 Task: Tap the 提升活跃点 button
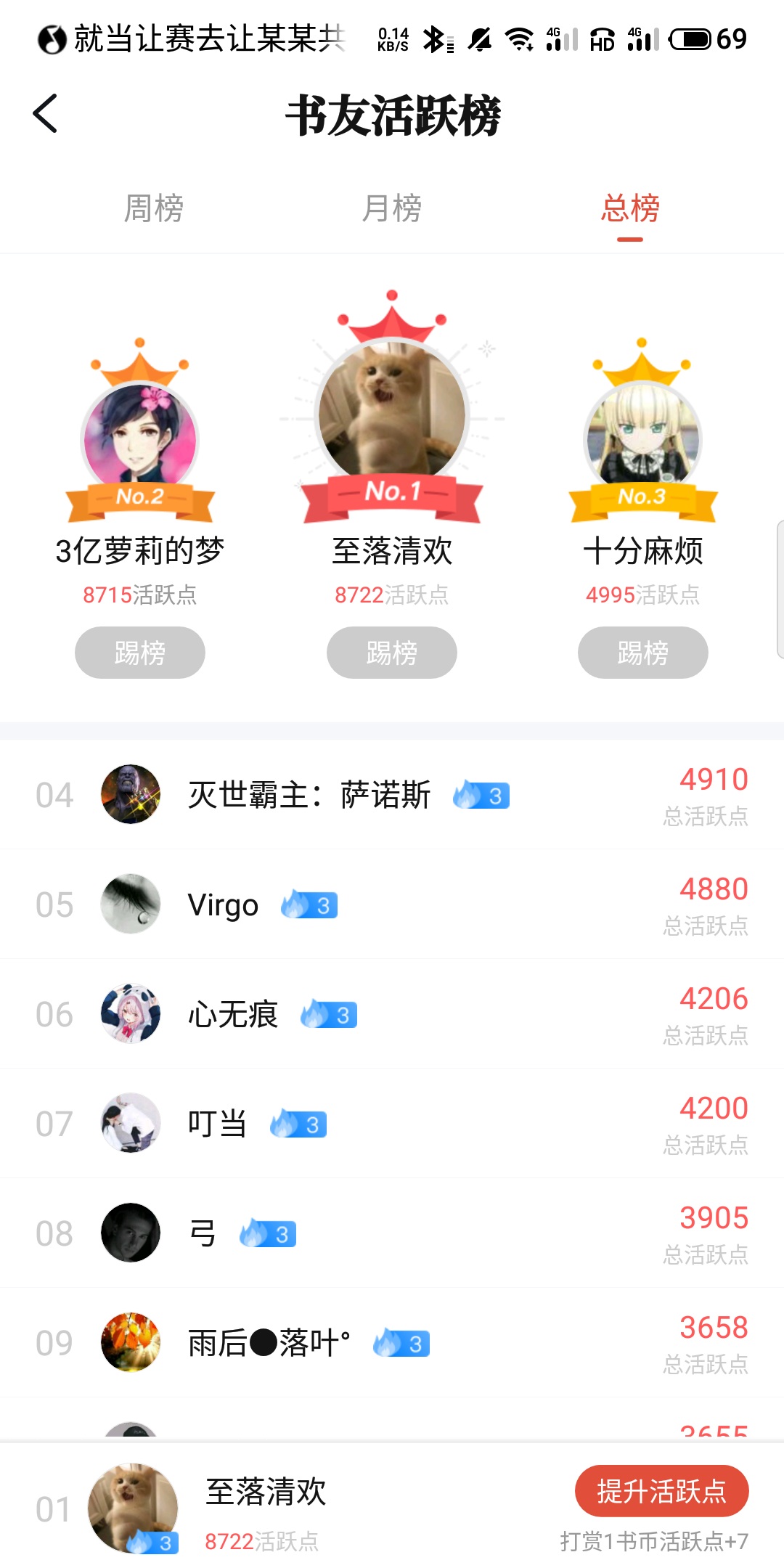[x=661, y=1491]
